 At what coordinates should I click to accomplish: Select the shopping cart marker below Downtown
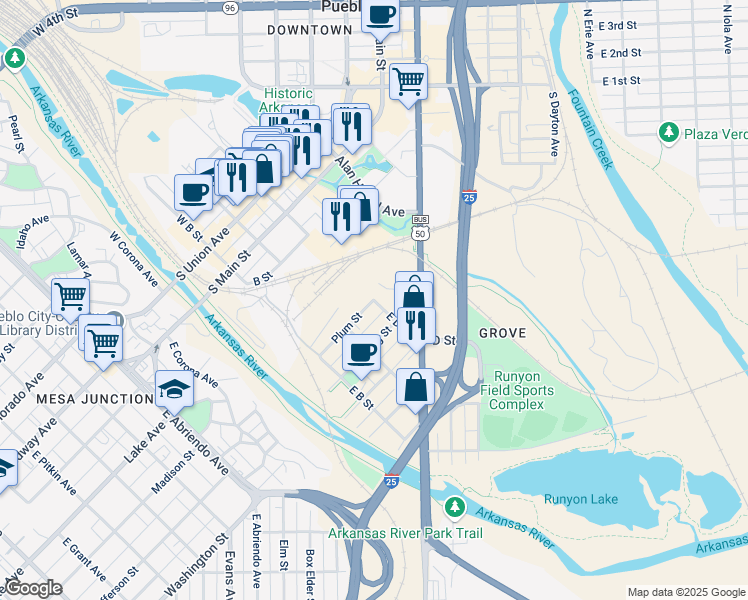(x=408, y=80)
